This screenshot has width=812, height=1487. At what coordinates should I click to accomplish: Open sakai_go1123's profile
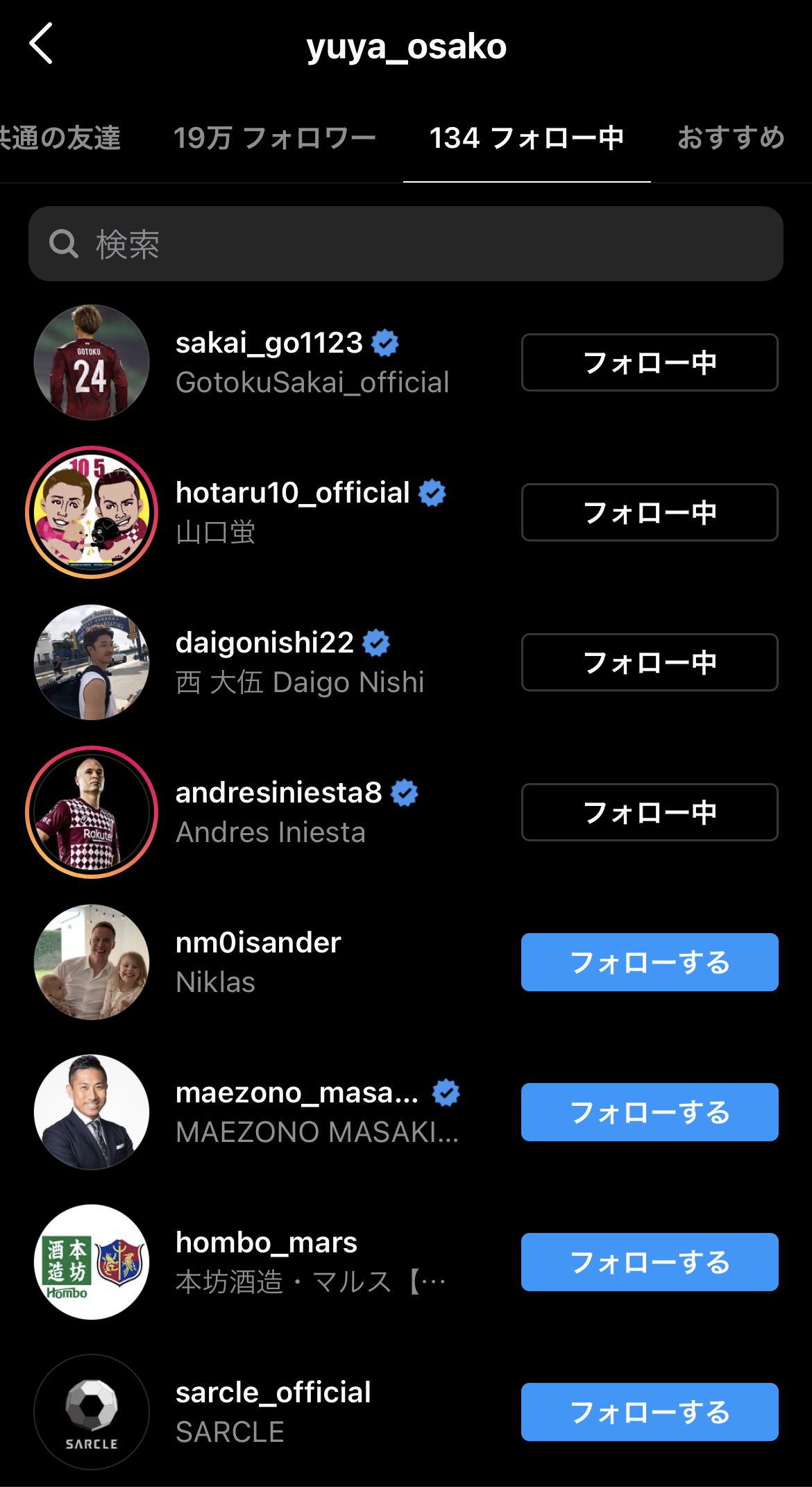(269, 343)
